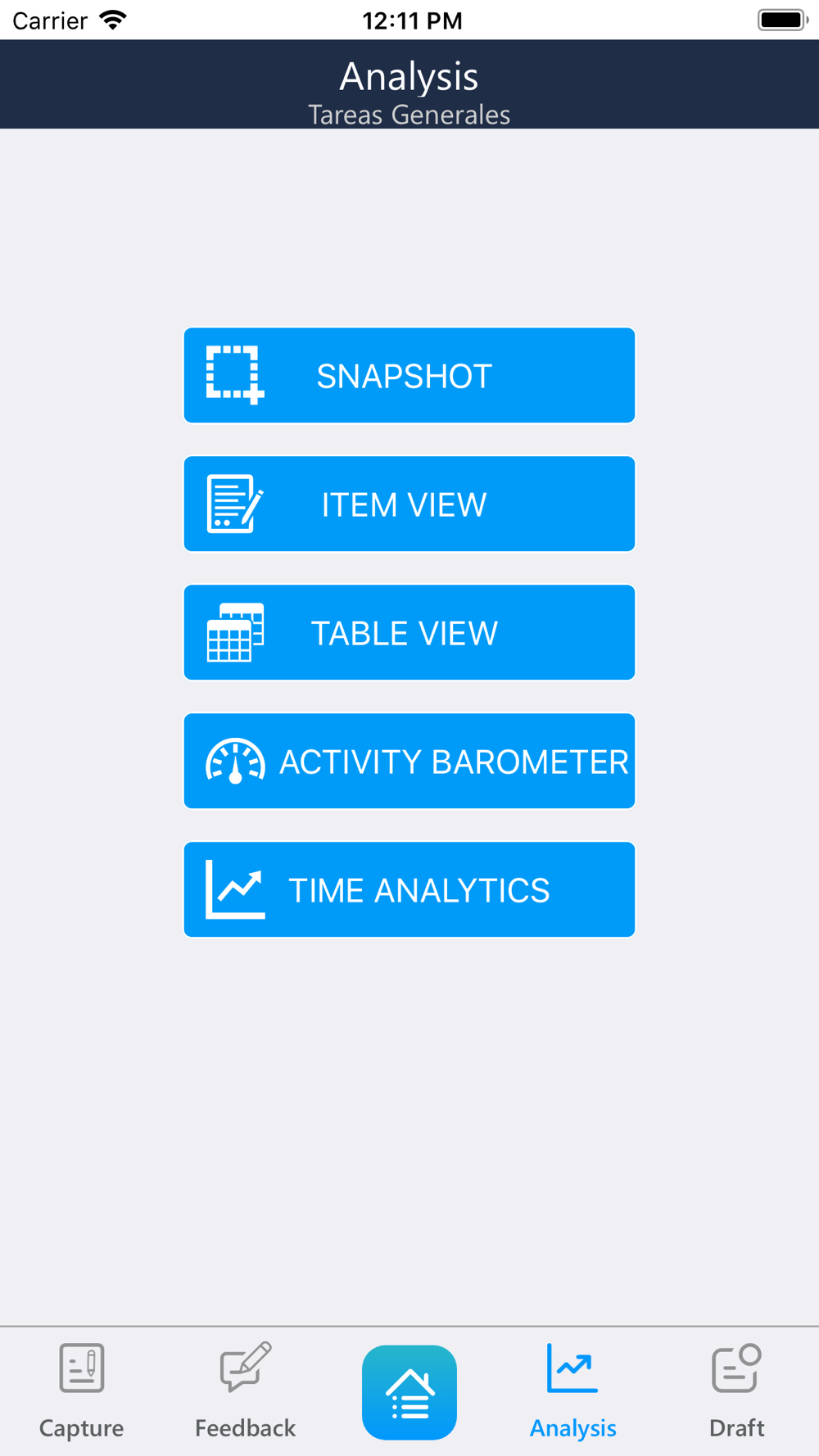Open Time Analytics
The height and width of the screenshot is (1456, 819).
pyautogui.click(x=409, y=890)
